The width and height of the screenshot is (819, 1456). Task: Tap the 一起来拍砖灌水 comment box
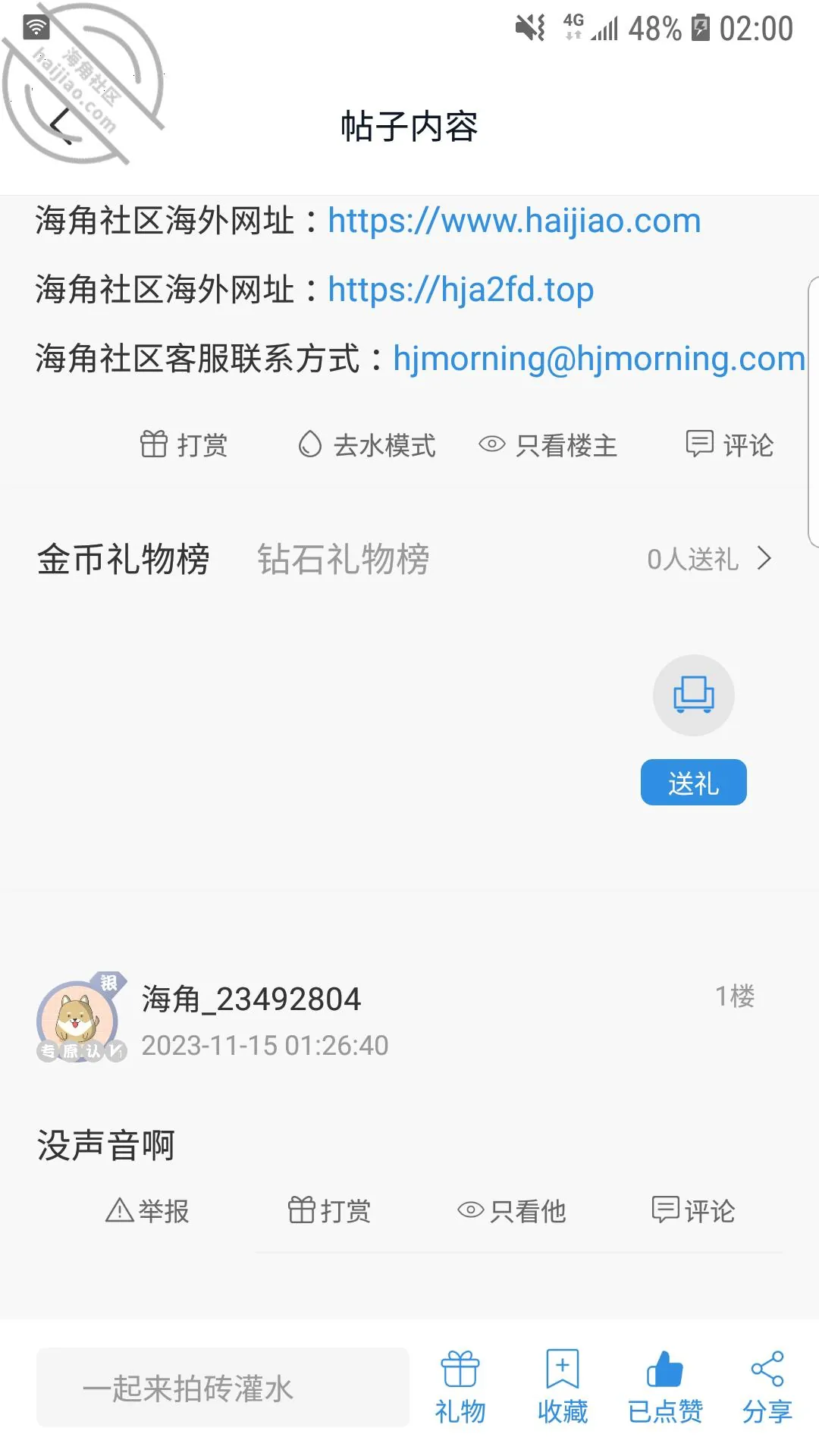pyautogui.click(x=223, y=1388)
